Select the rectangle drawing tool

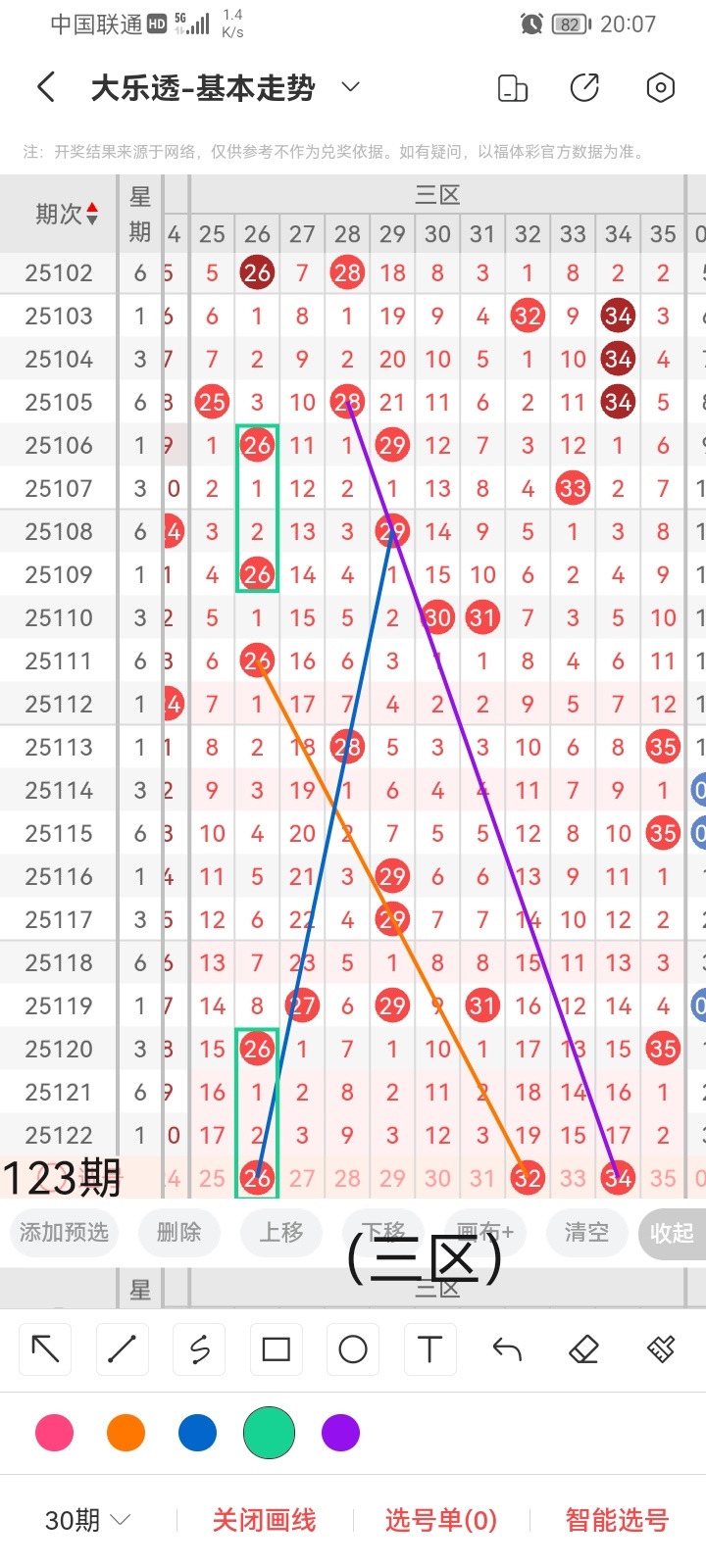coord(276,1349)
